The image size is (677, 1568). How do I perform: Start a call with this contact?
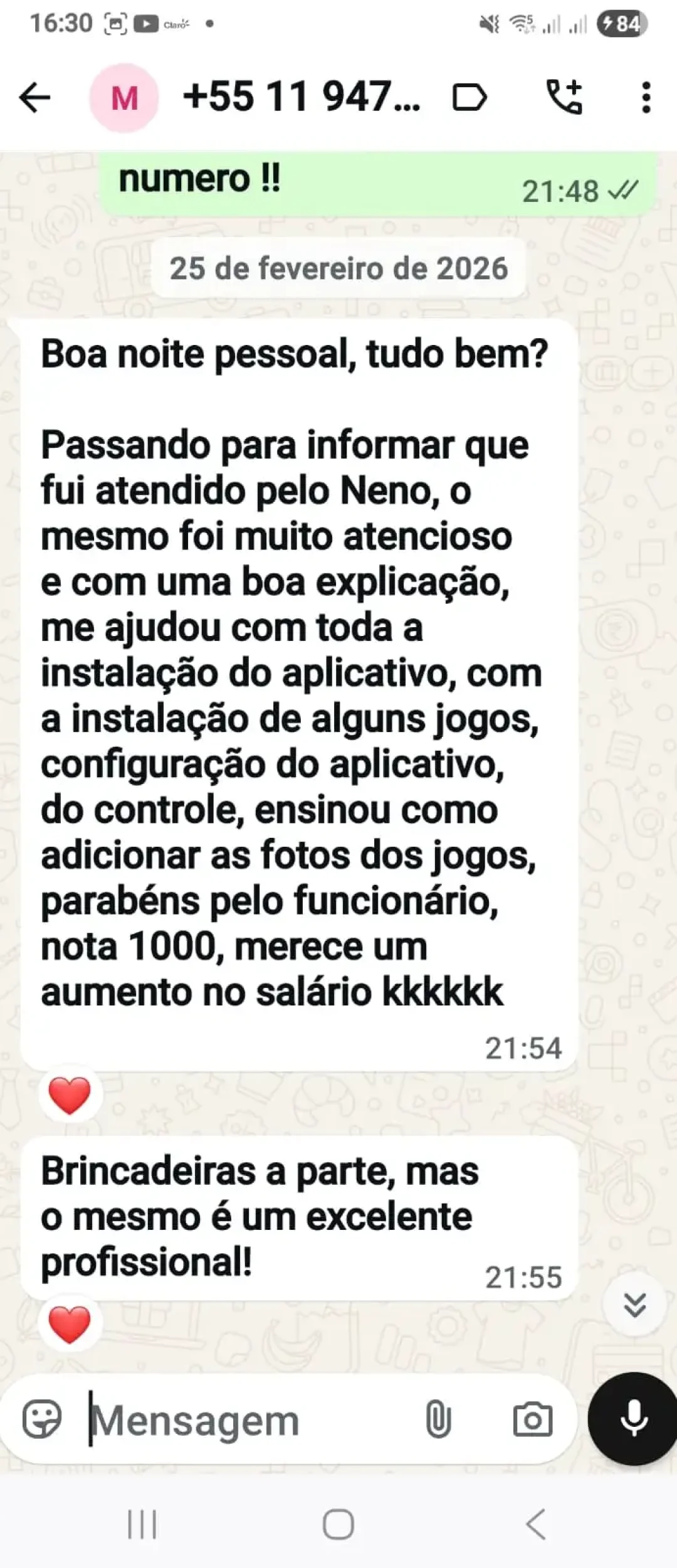pos(564,98)
